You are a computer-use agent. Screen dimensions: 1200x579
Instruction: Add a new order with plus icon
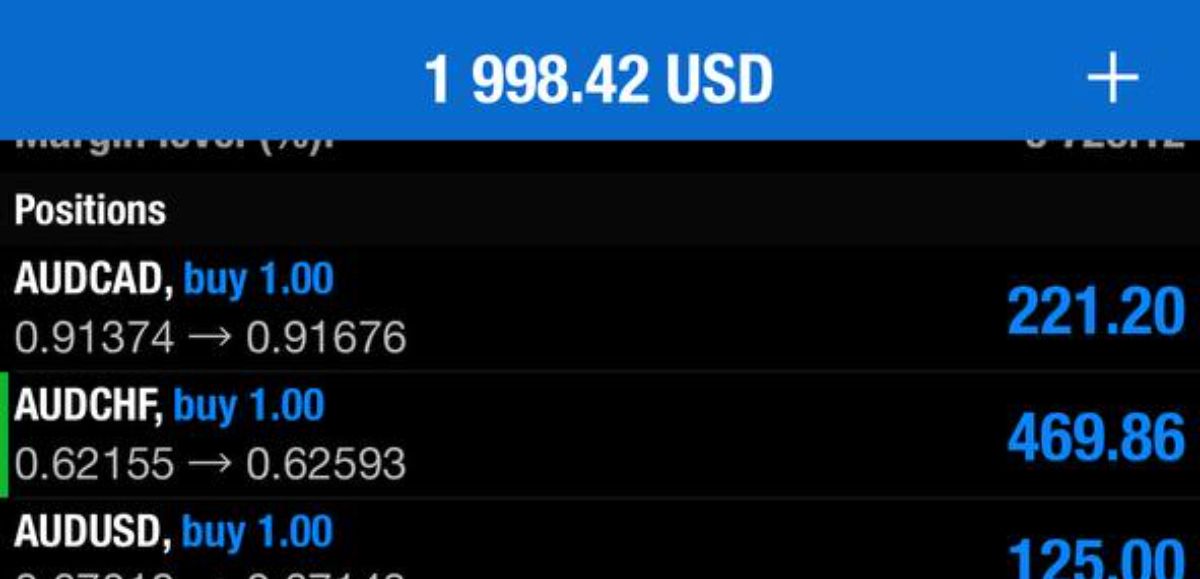click(x=1112, y=78)
